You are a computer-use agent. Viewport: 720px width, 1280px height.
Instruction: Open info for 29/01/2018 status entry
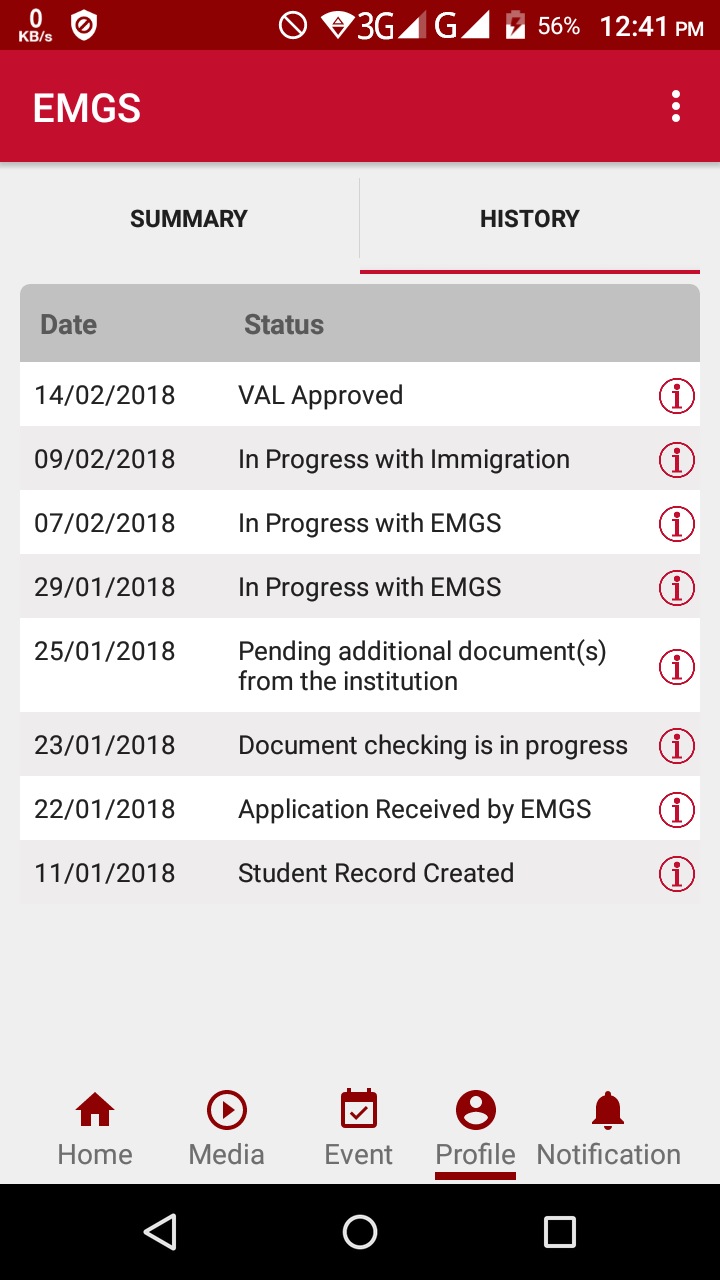(676, 588)
